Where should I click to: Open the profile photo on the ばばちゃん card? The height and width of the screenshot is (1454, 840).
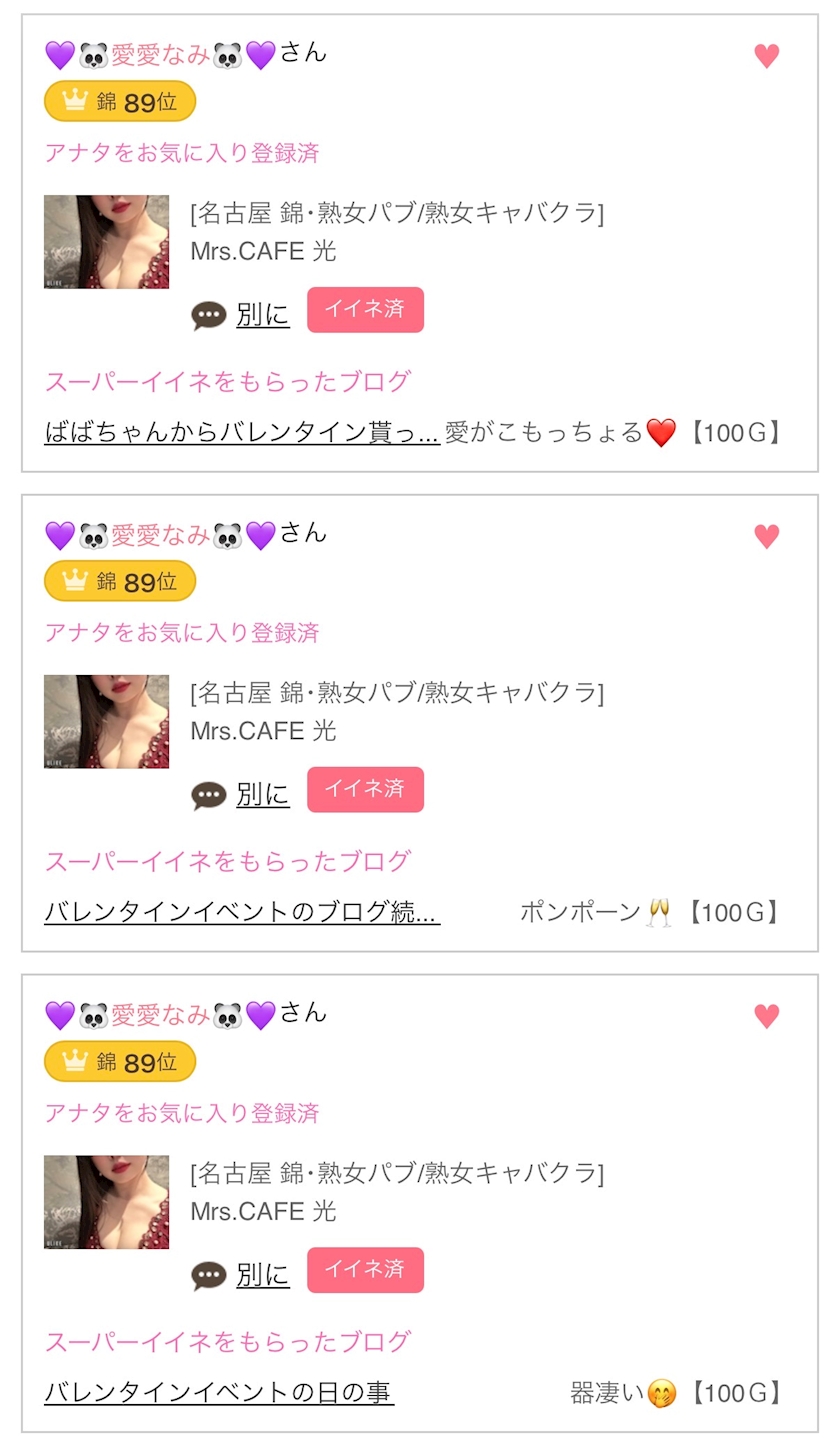pyautogui.click(x=107, y=242)
